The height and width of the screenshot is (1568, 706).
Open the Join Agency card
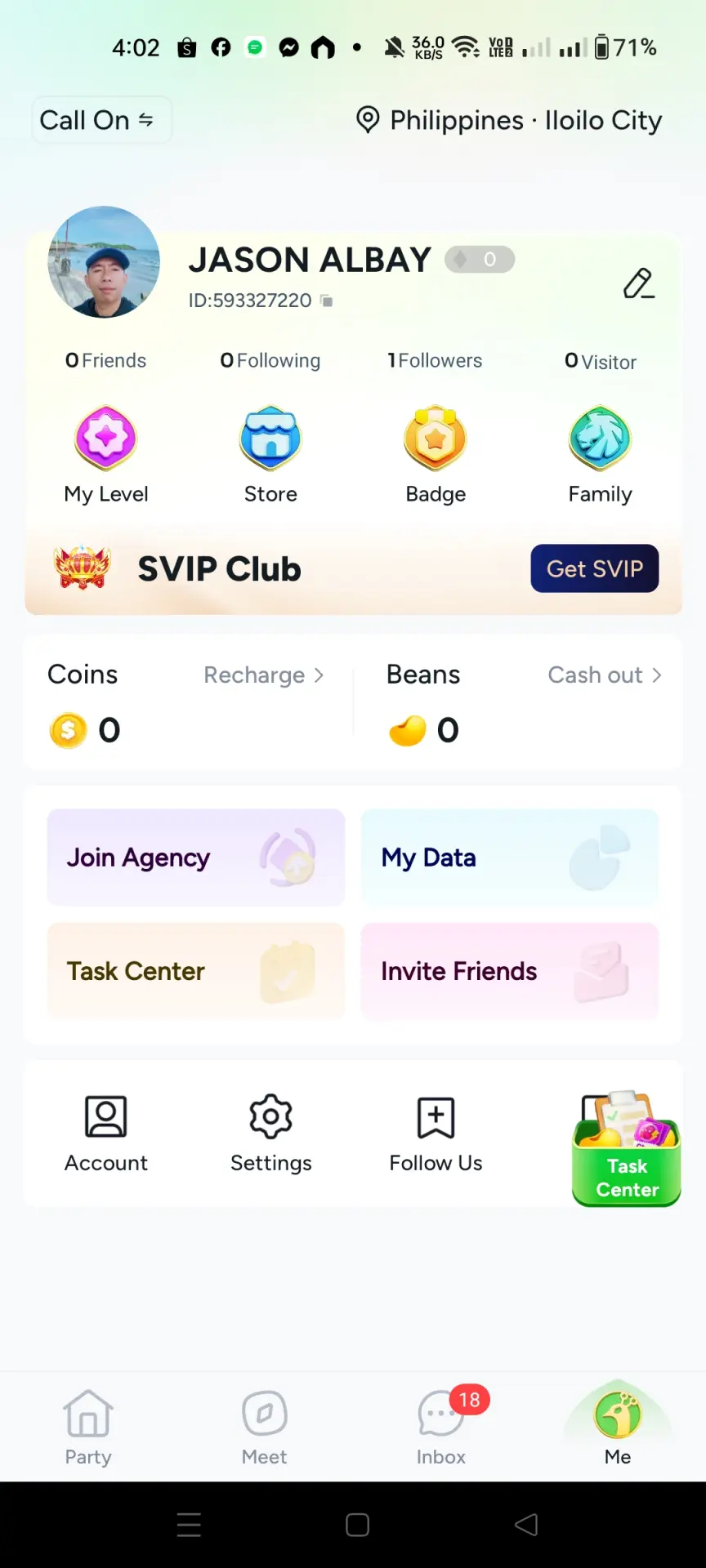pyautogui.click(x=196, y=857)
